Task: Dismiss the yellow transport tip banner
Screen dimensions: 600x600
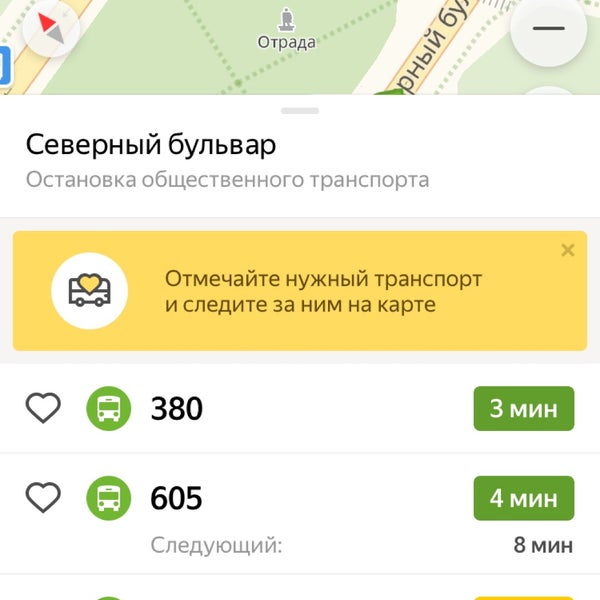Action: pyautogui.click(x=568, y=250)
